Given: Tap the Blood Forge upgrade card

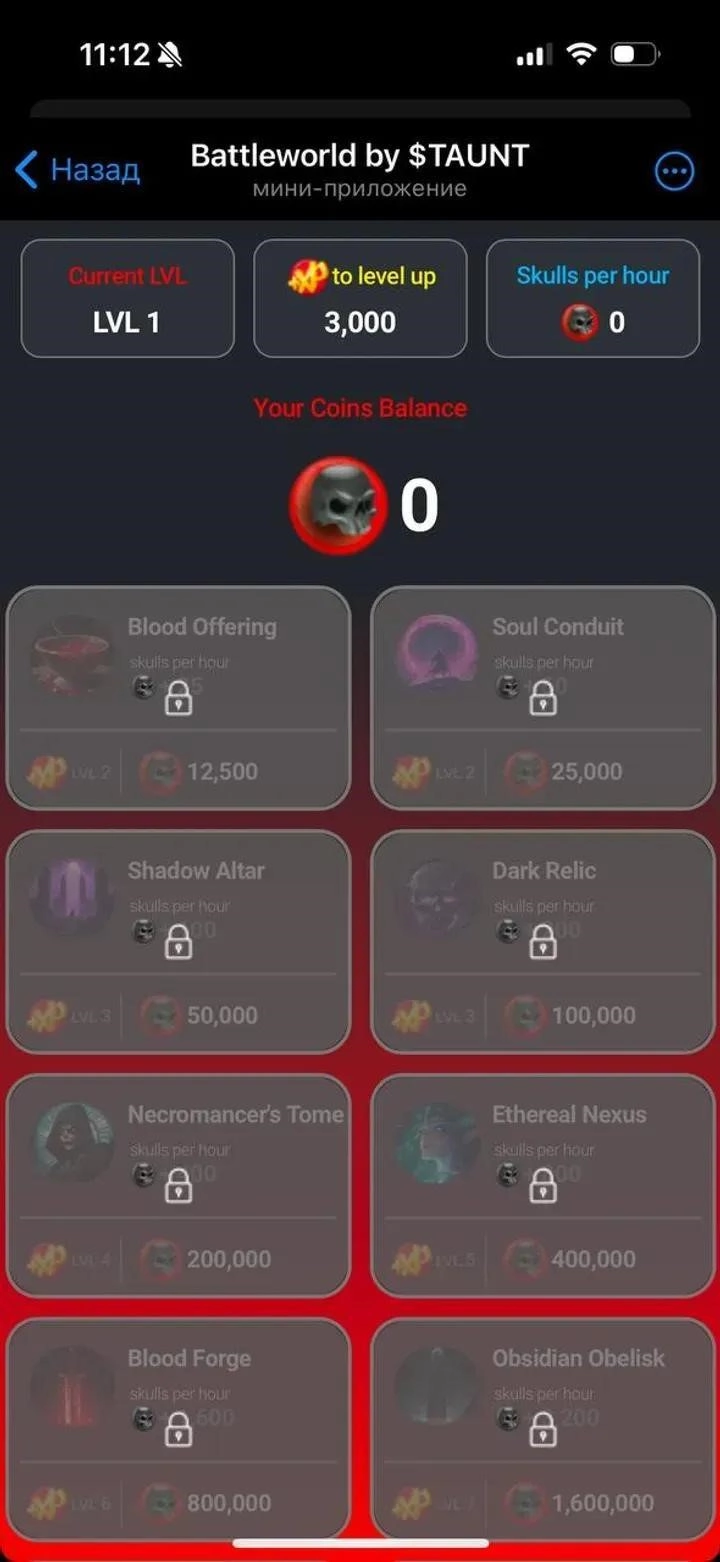Looking at the screenshot, I should click(178, 1429).
